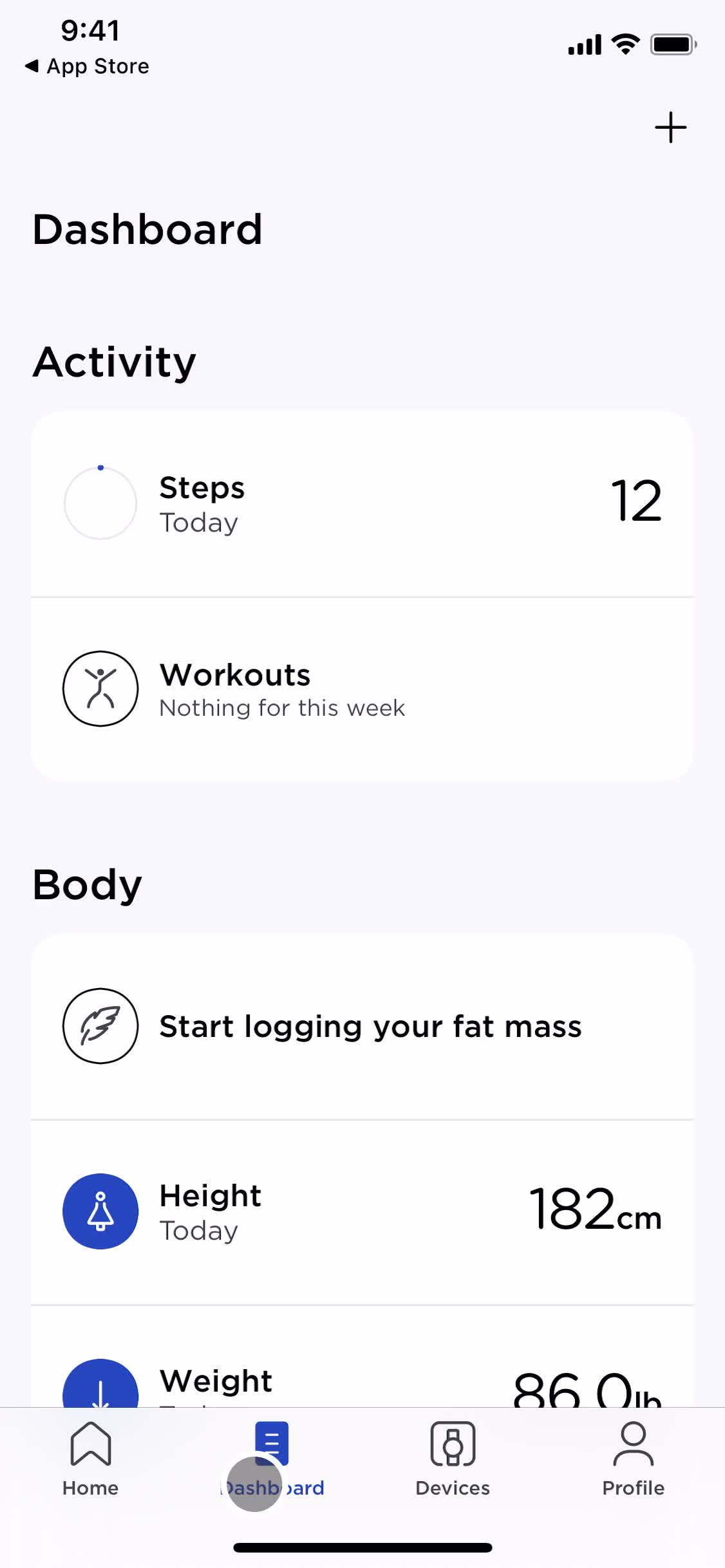Switch to the Home tab

click(91, 1459)
